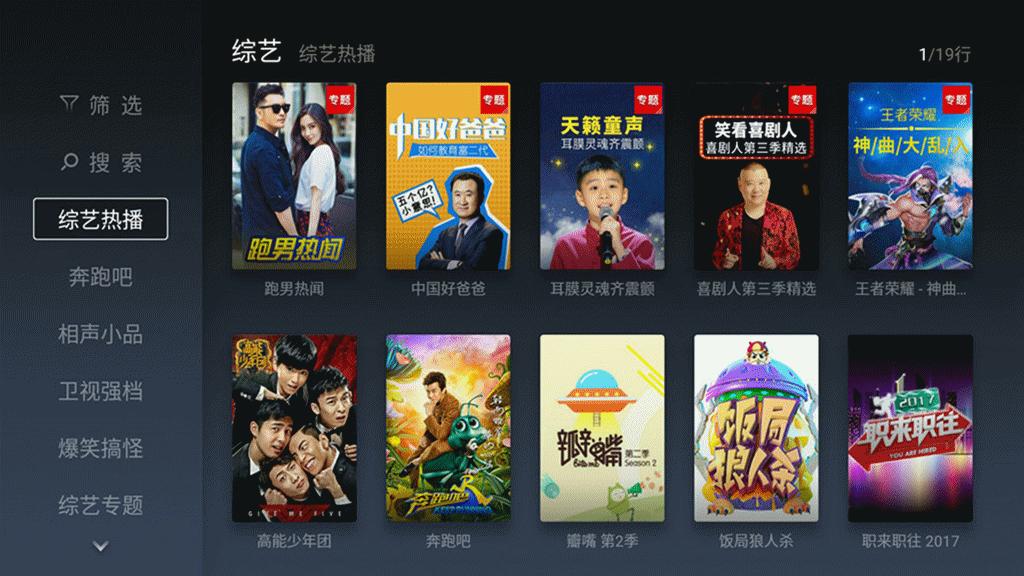Image resolution: width=1024 pixels, height=576 pixels.
Task: Open the 中国好爸爸 special topic
Action: click(x=448, y=176)
